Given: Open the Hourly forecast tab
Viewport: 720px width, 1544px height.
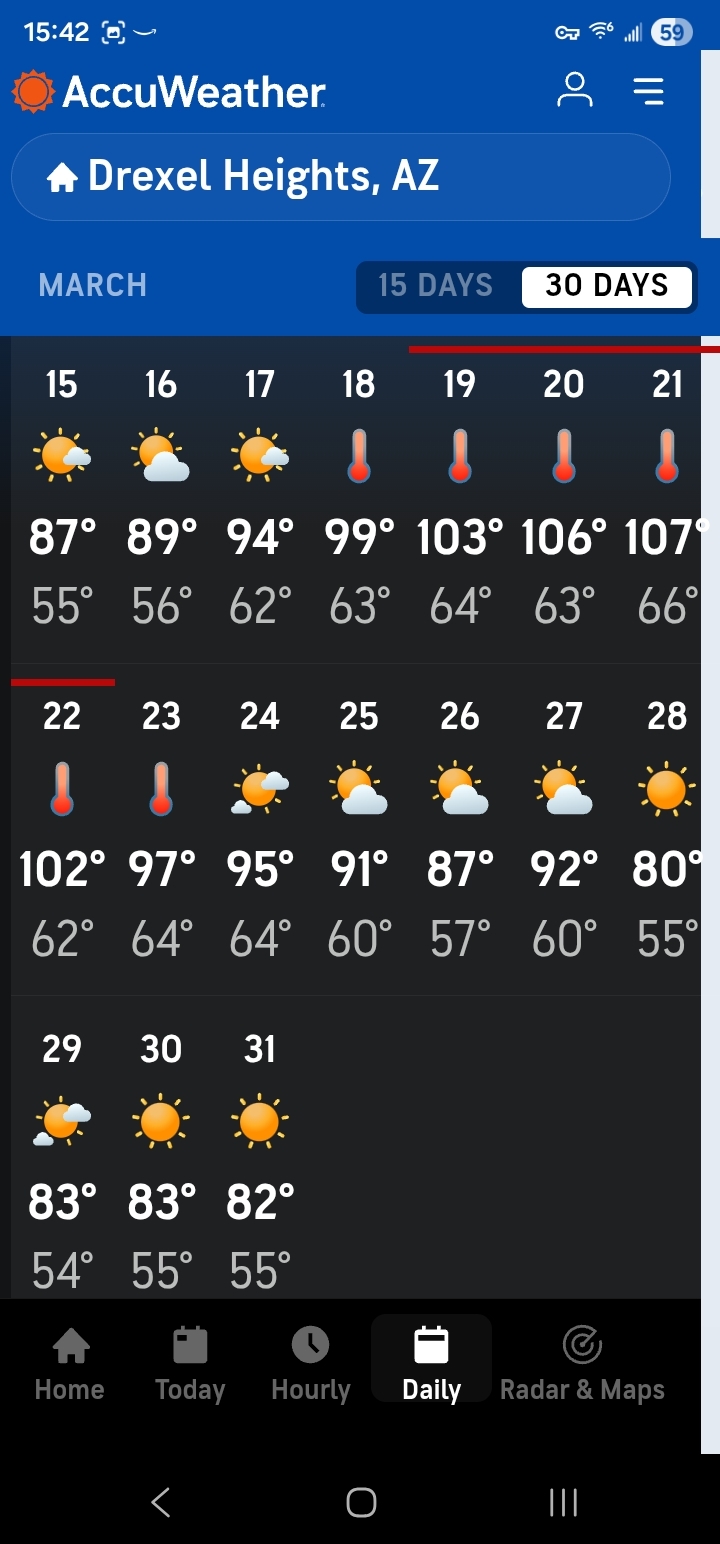Looking at the screenshot, I should 311,1364.
